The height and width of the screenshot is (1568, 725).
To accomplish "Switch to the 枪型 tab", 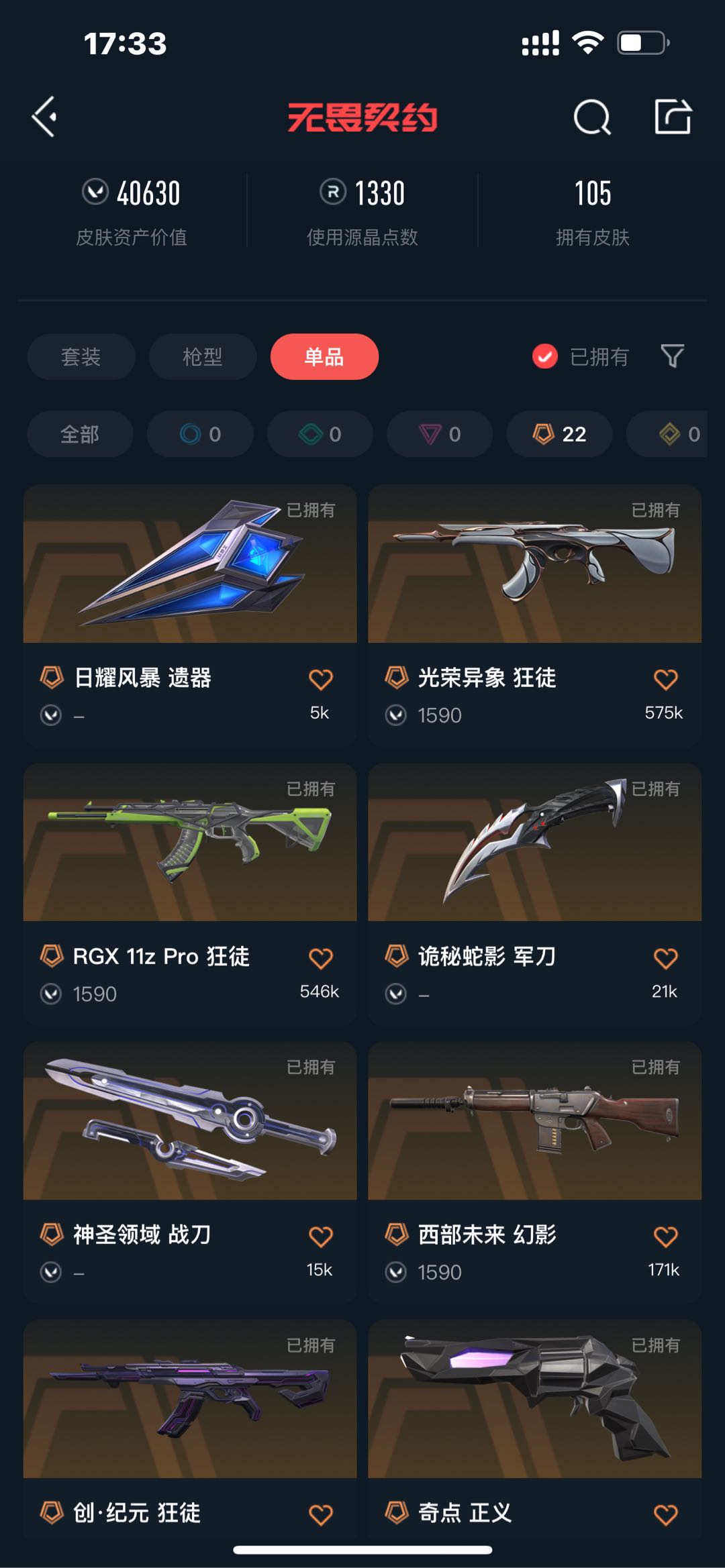I will [x=202, y=357].
